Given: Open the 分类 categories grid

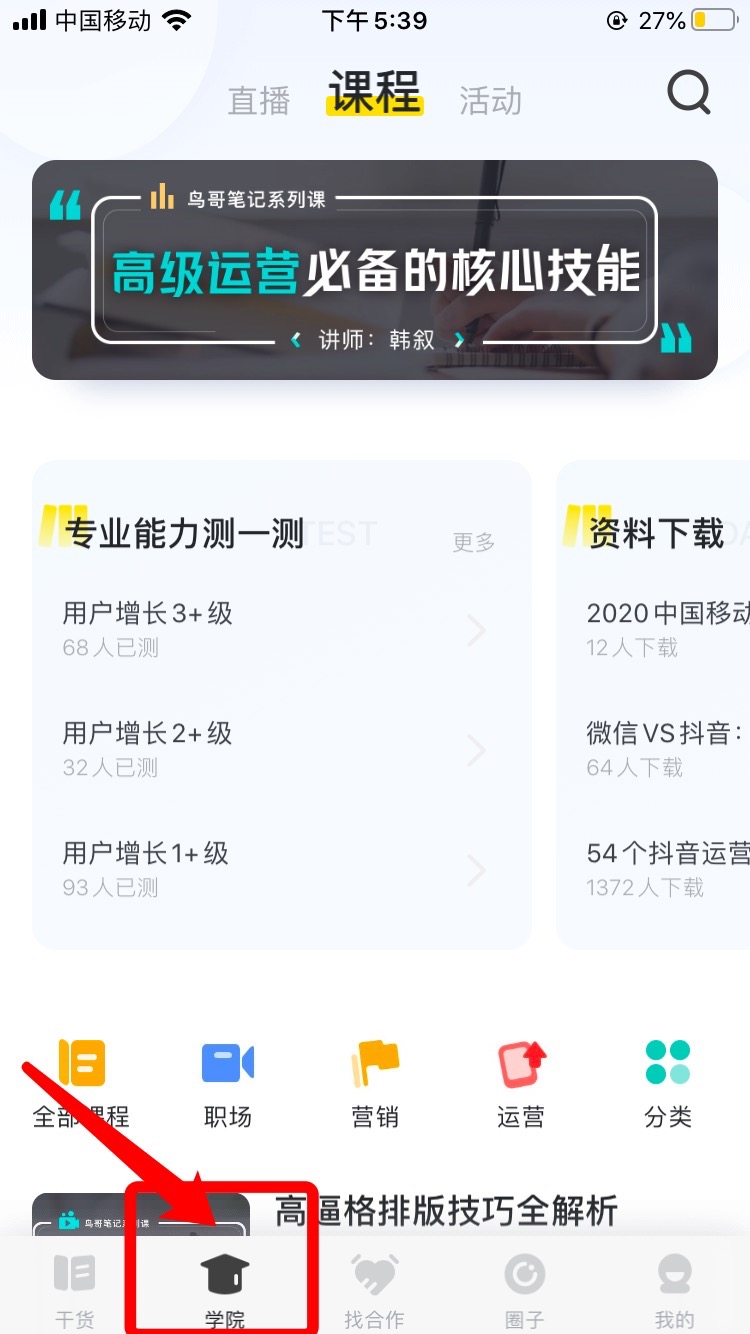Looking at the screenshot, I should 668,1084.
